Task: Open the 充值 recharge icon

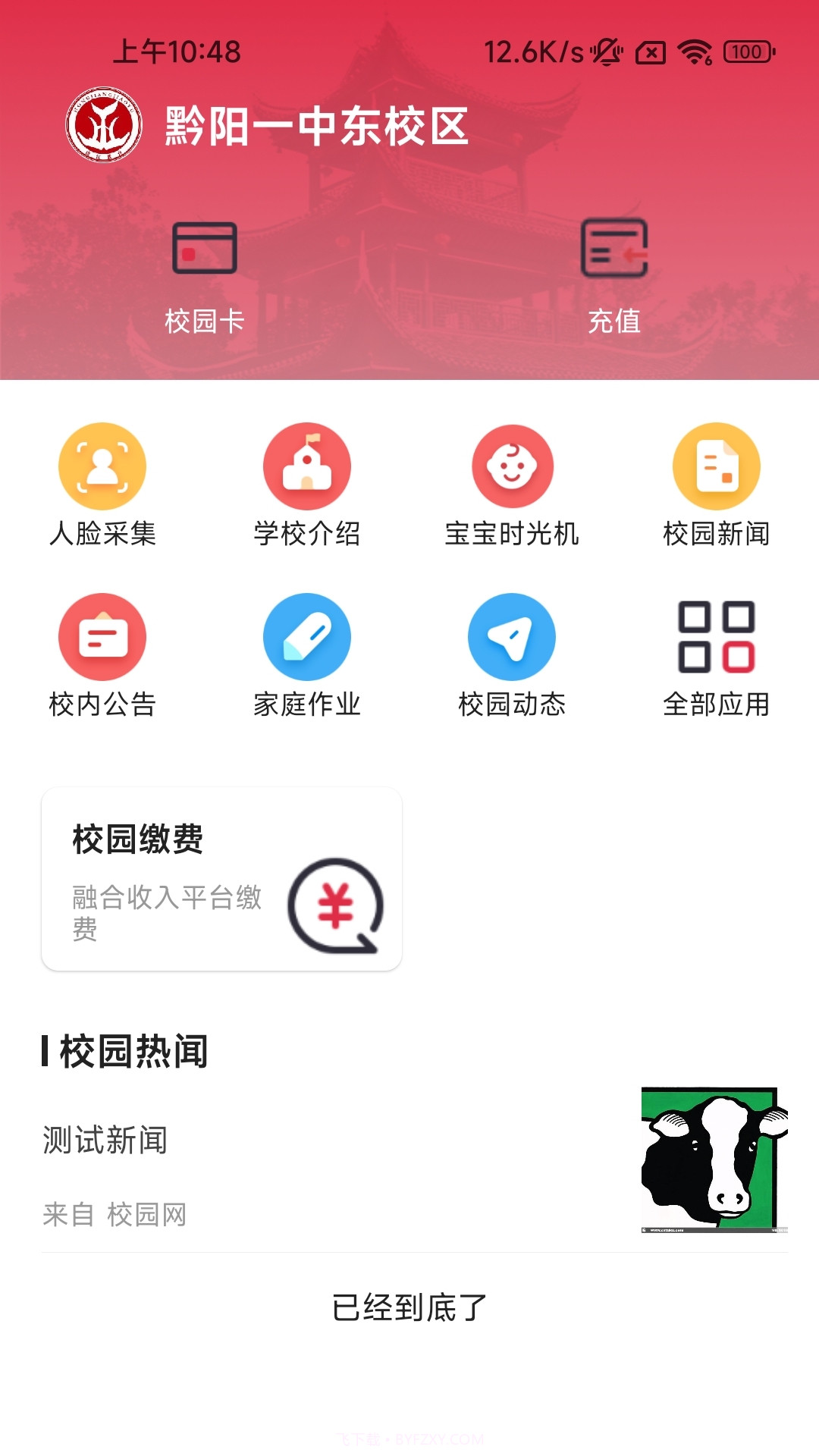Action: pos(616,273)
